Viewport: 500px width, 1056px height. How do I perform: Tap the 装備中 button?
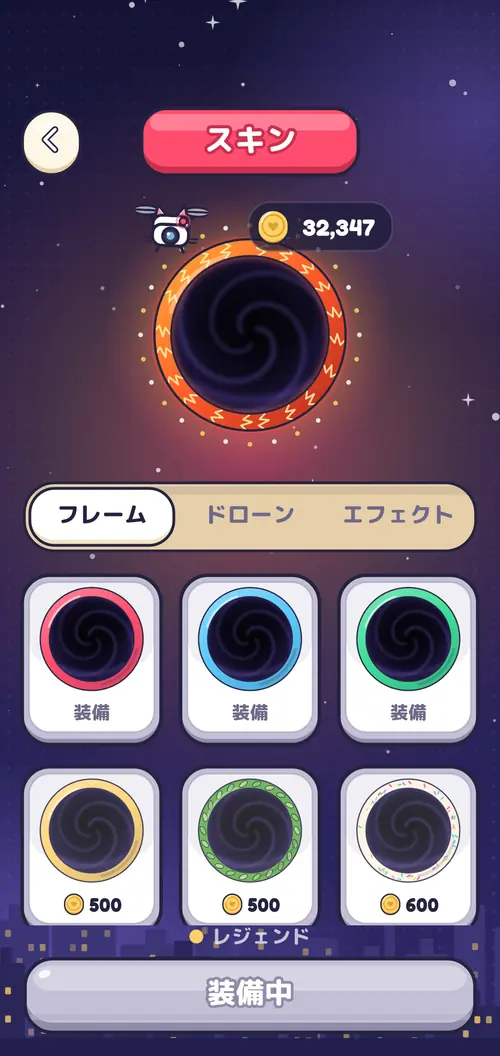tap(250, 994)
